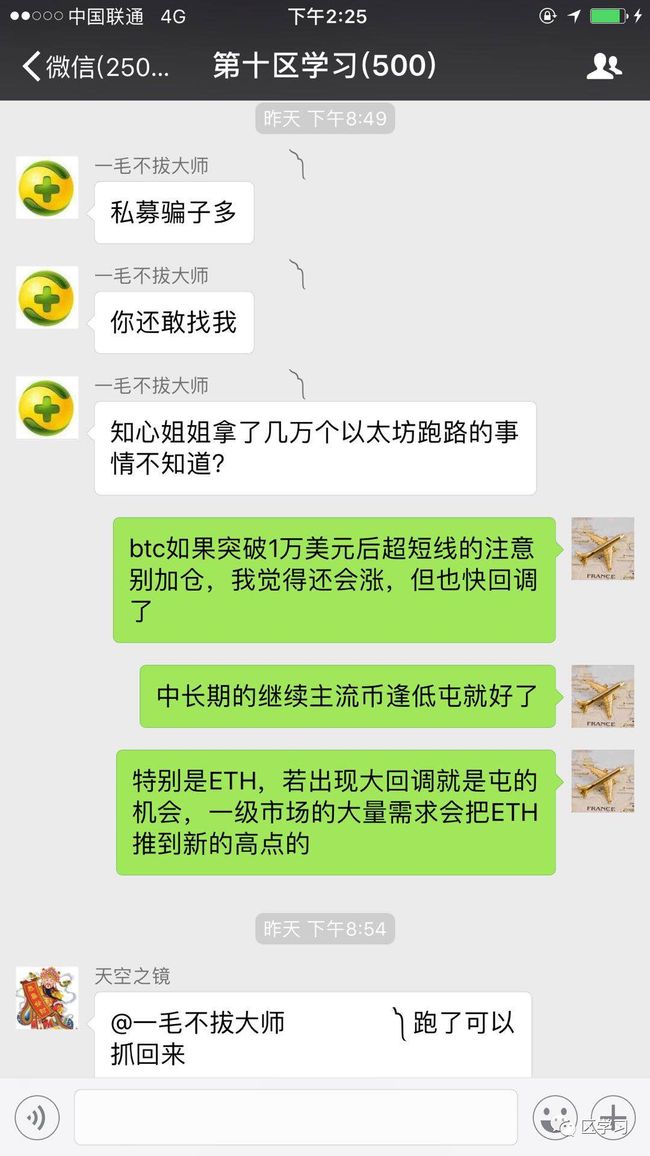Go back to the 微信 chat list
This screenshot has height=1156, width=650.
coord(96,67)
